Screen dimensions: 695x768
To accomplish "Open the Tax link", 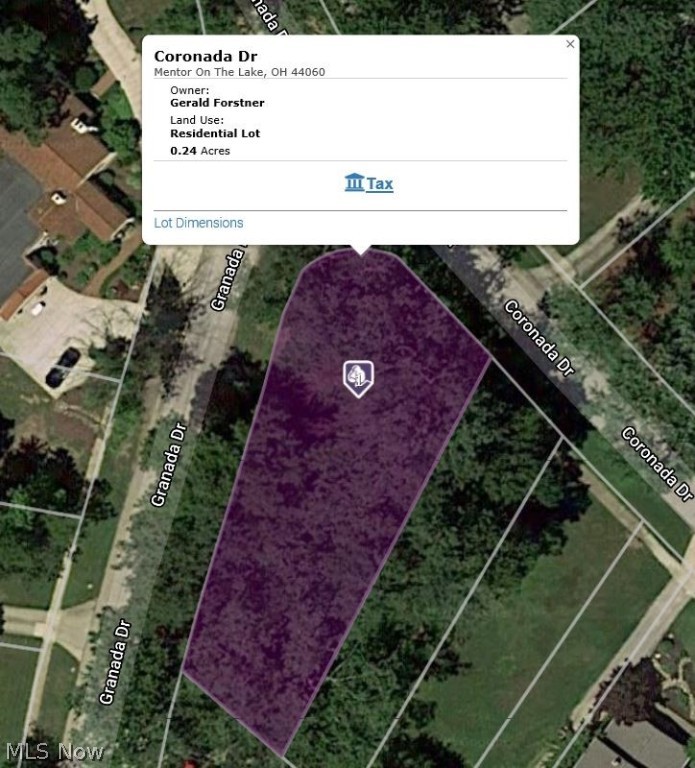I will pos(369,184).
